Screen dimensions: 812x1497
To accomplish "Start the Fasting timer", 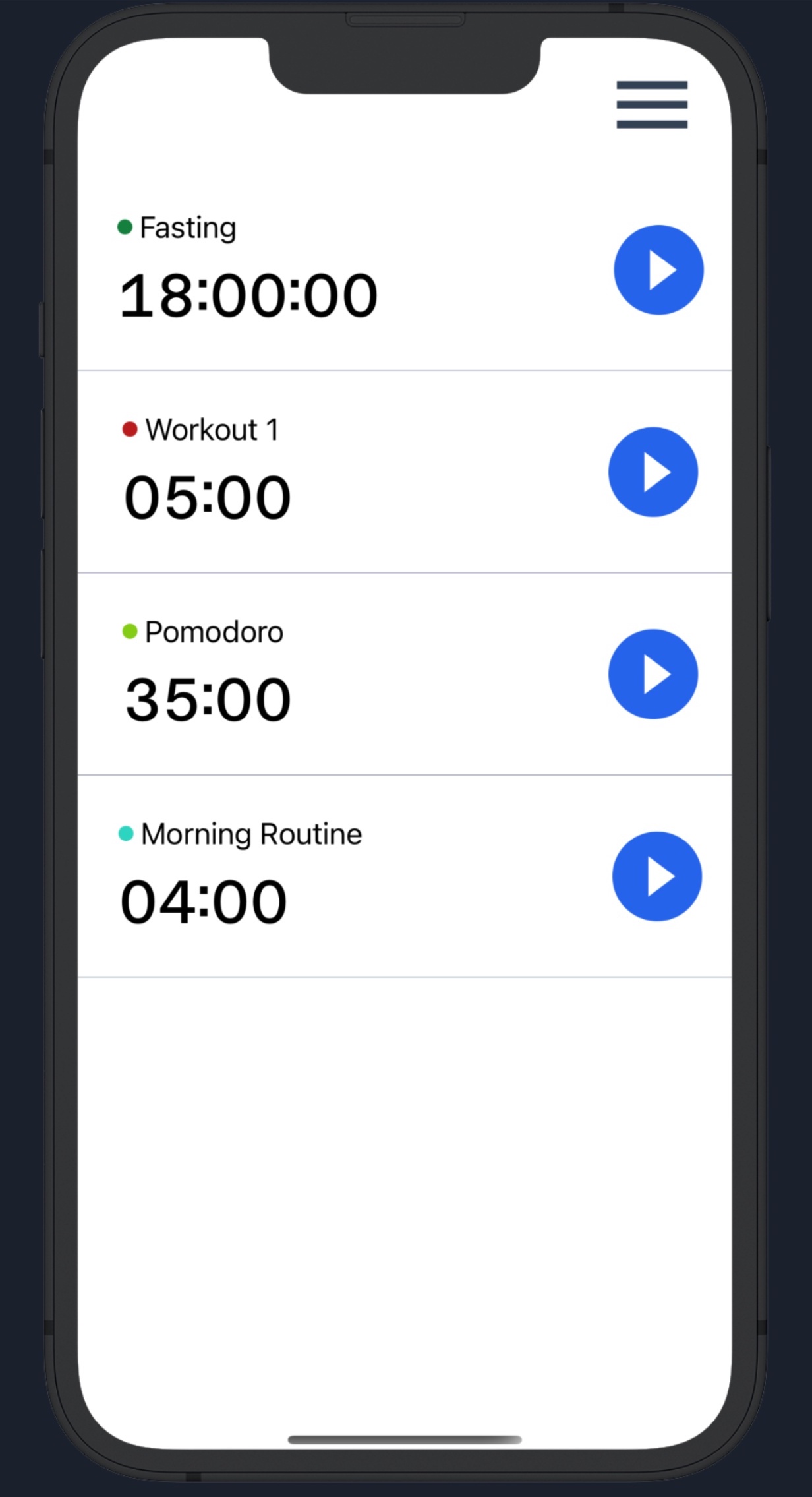I will pos(658,270).
